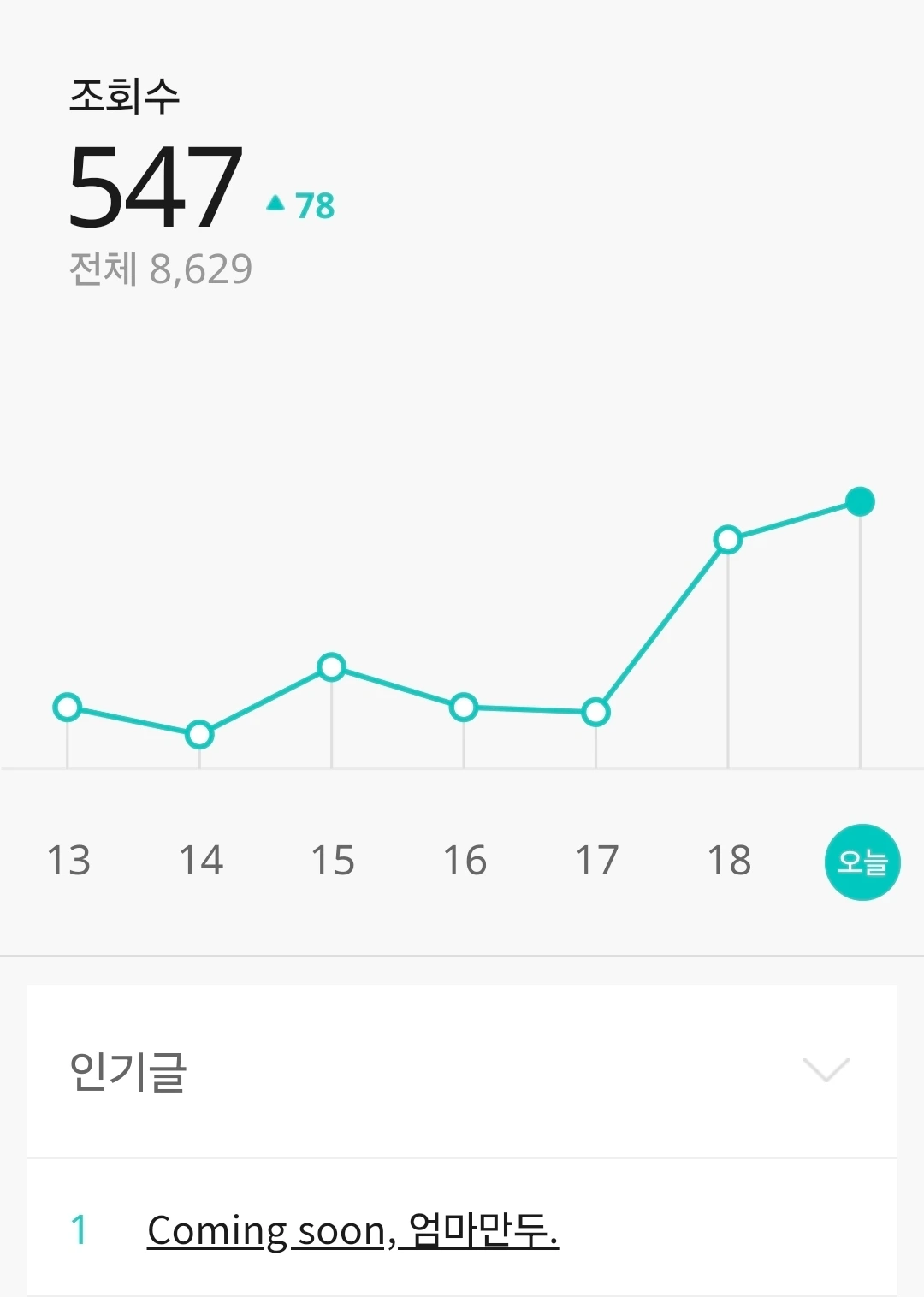
Task: Select day 14 on the views chart
Action: pyautogui.click(x=200, y=861)
